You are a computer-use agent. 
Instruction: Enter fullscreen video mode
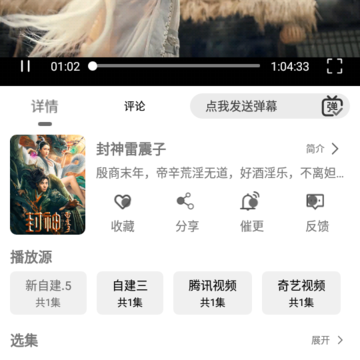pos(334,66)
